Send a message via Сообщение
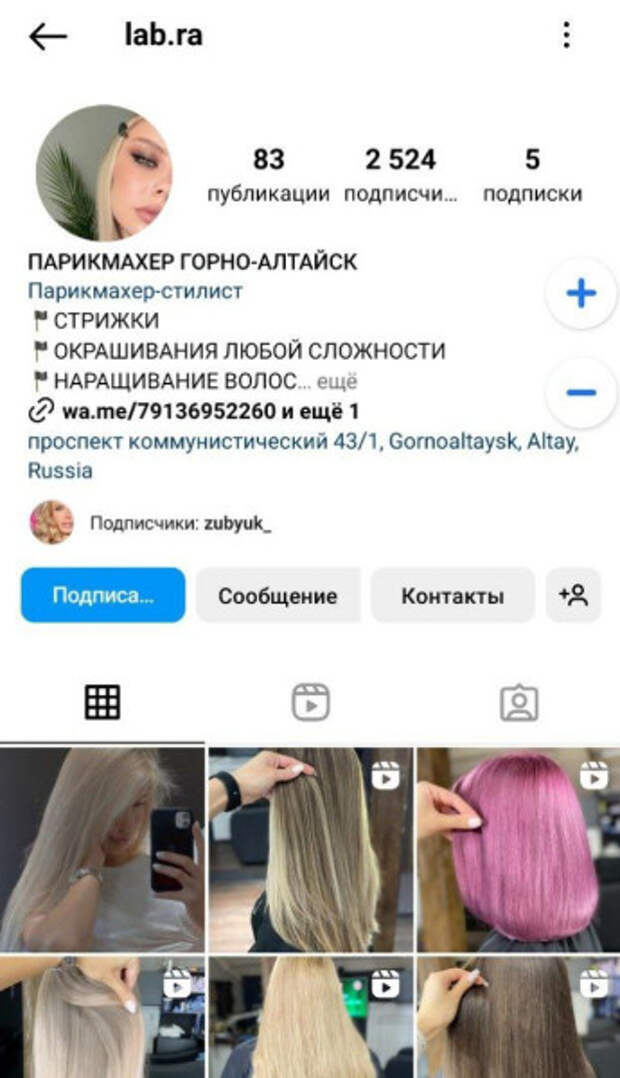620x1078 pixels. (277, 596)
